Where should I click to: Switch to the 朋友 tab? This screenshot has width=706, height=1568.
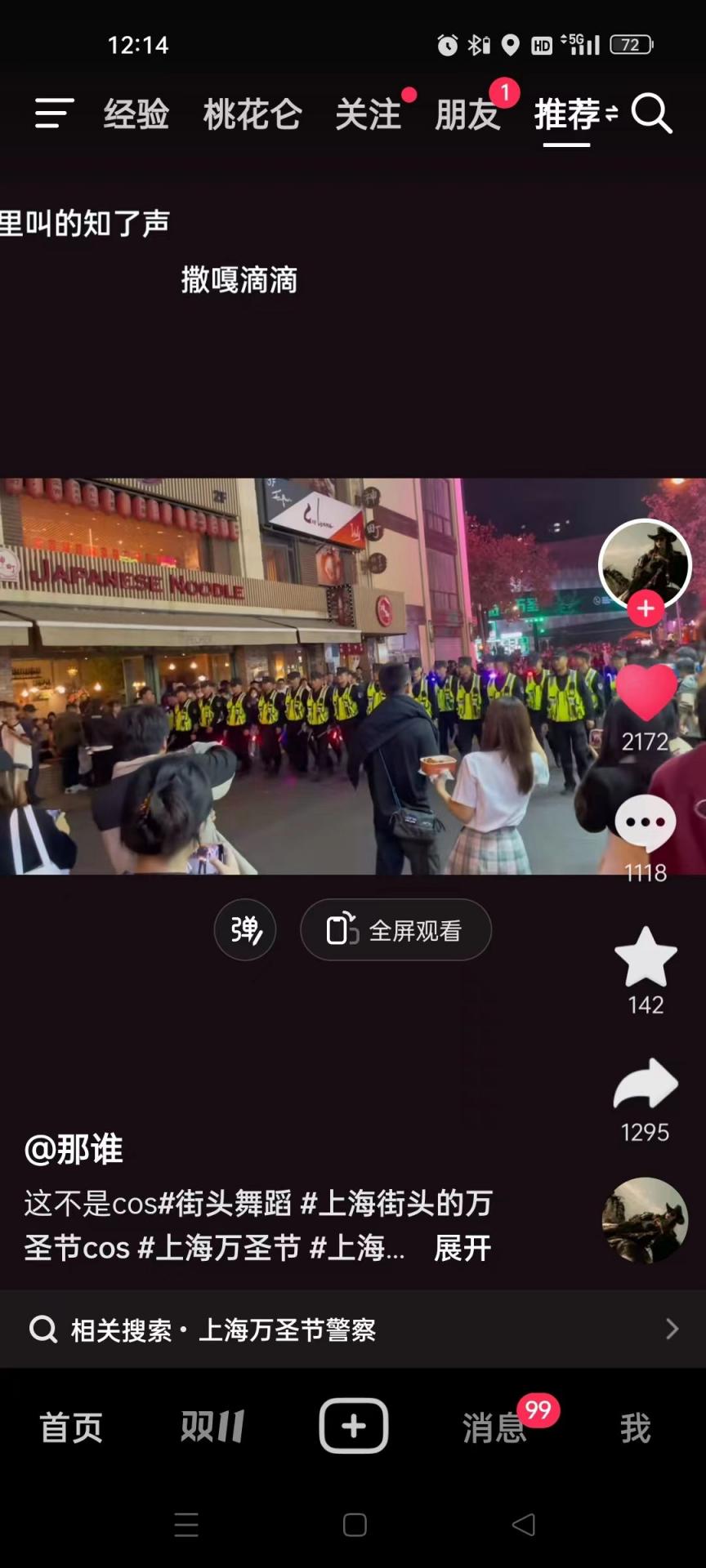(x=467, y=114)
